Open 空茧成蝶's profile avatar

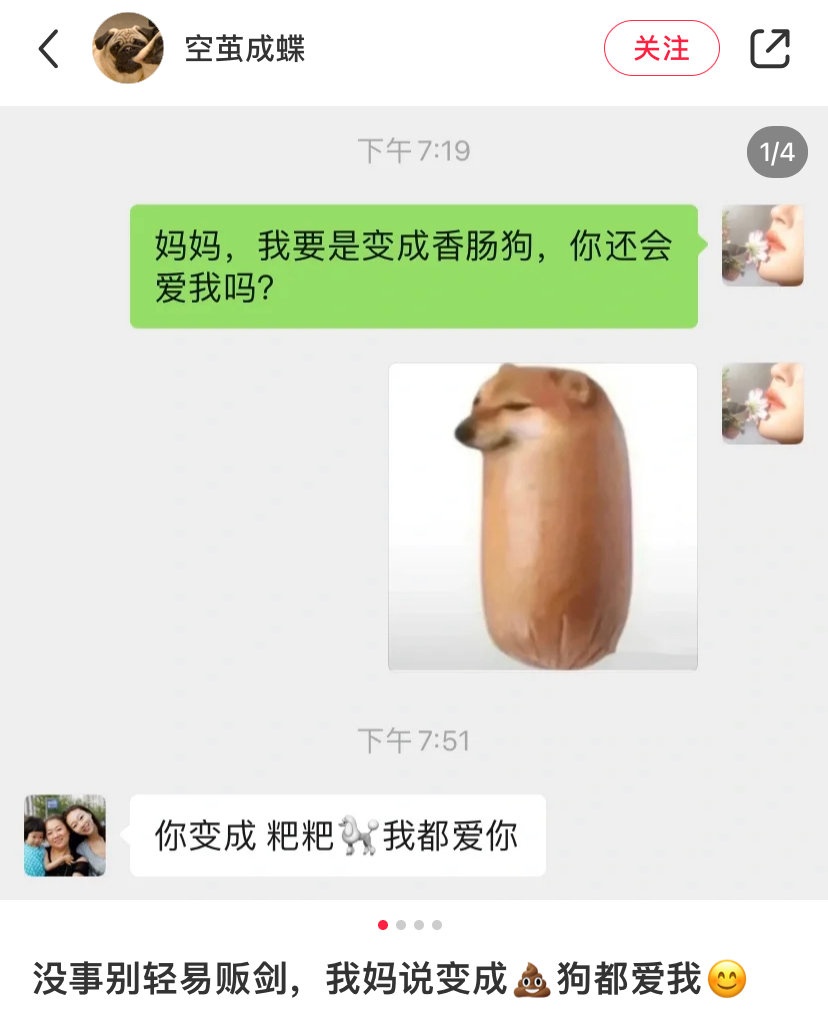coord(128,49)
